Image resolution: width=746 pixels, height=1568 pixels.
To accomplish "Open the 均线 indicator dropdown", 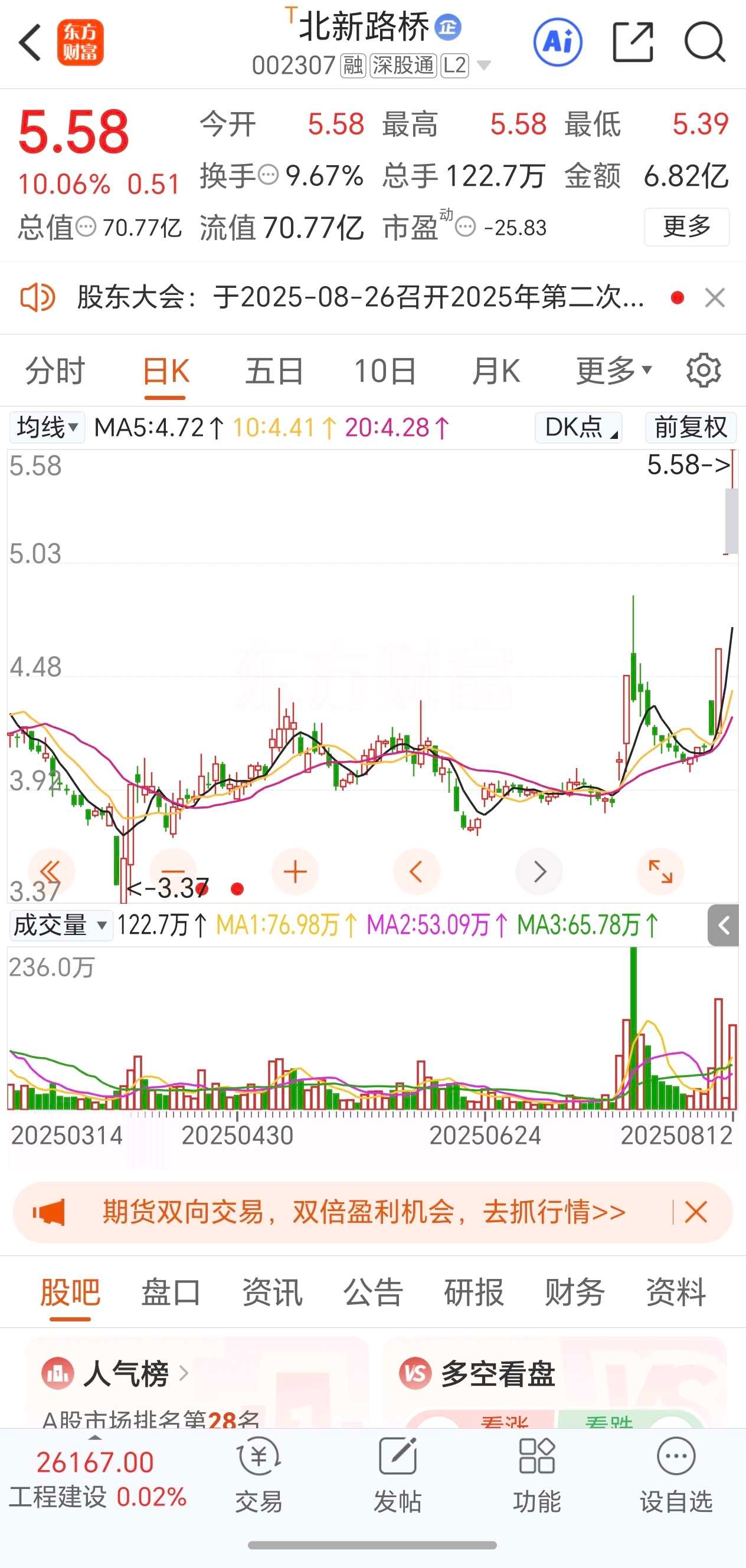I will (47, 427).
